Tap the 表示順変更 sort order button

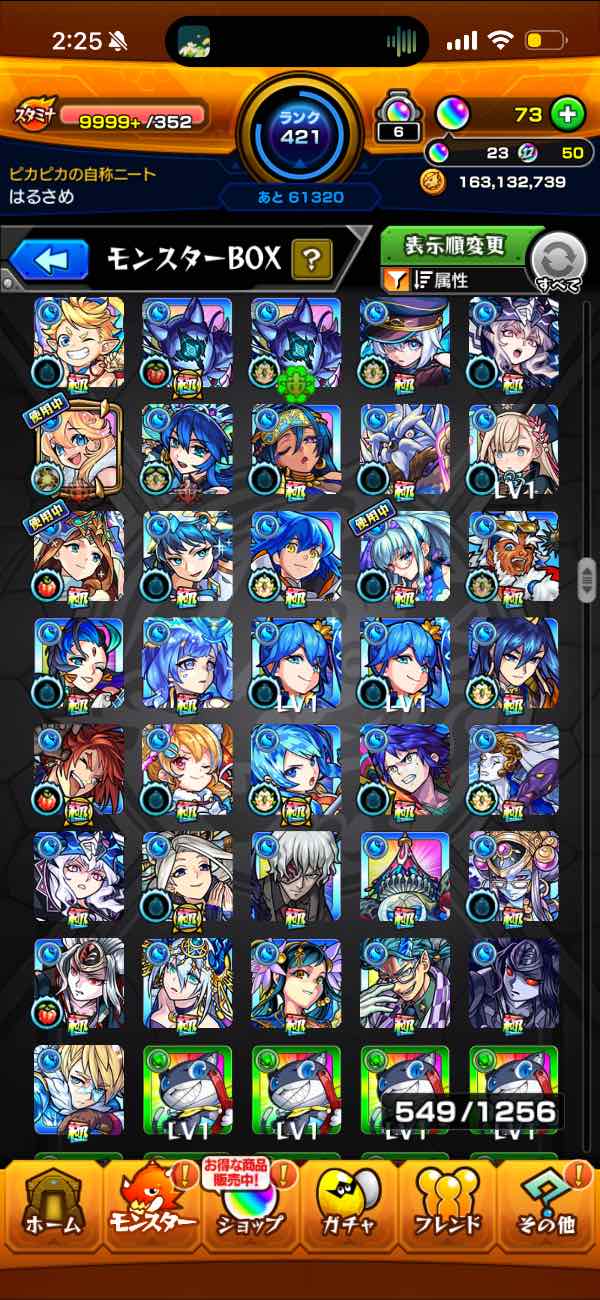click(455, 245)
